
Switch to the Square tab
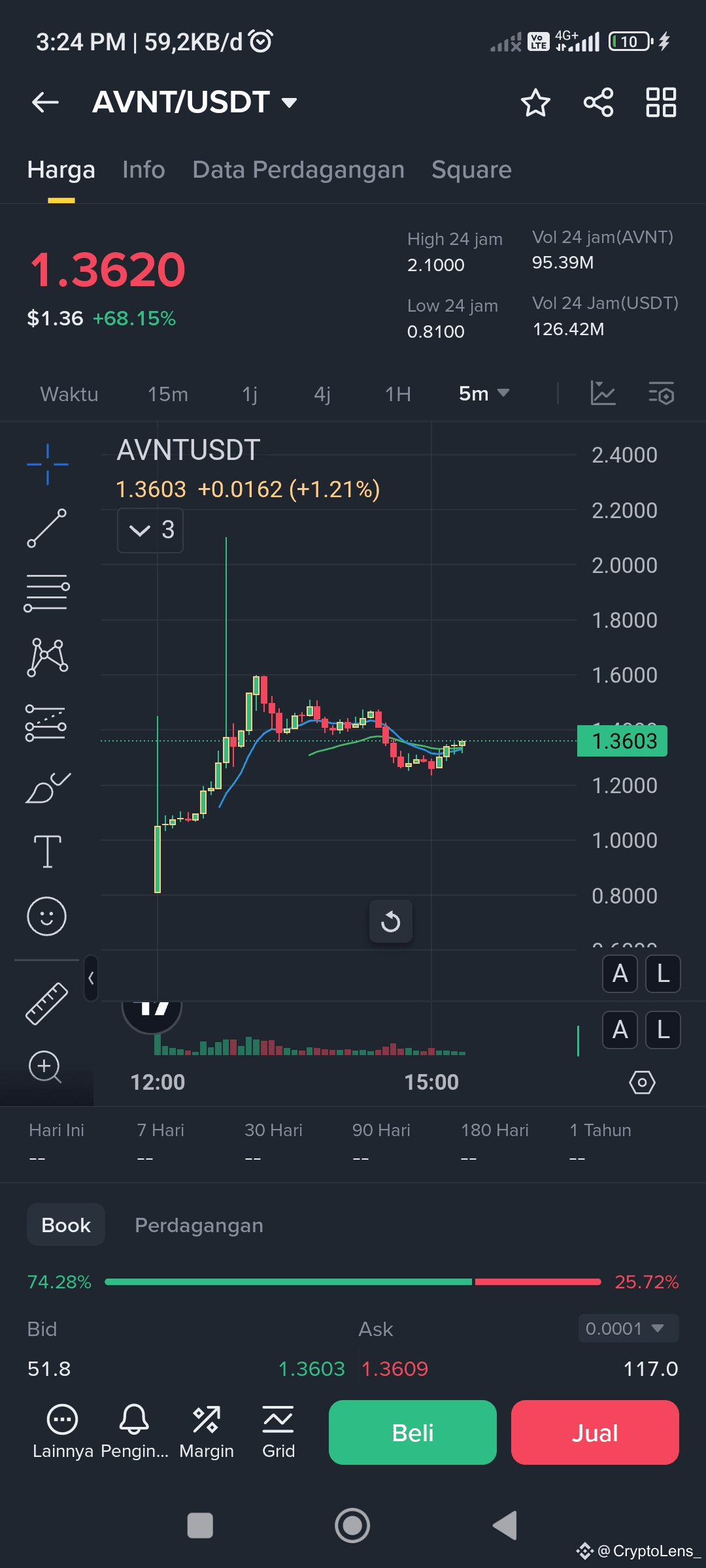click(471, 170)
